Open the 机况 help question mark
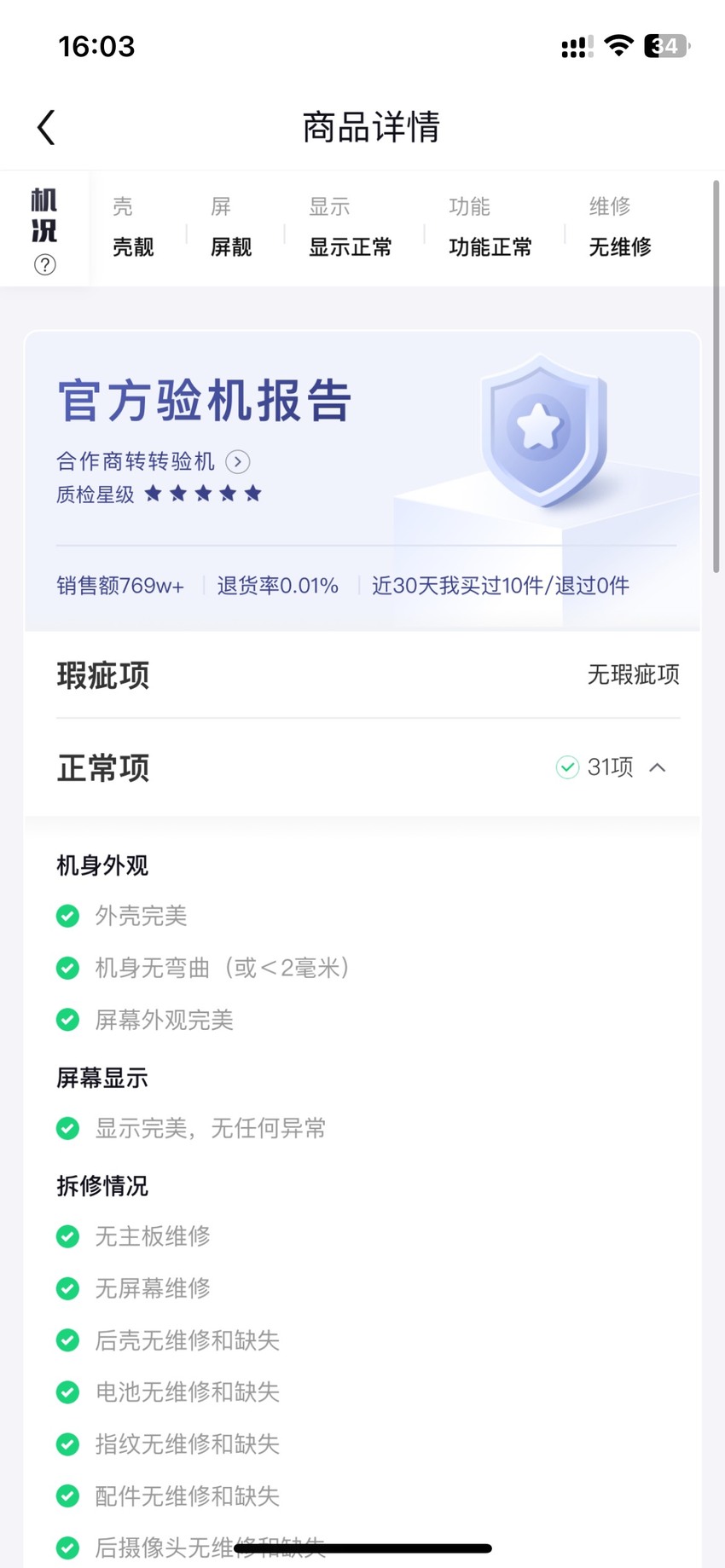 click(x=45, y=265)
